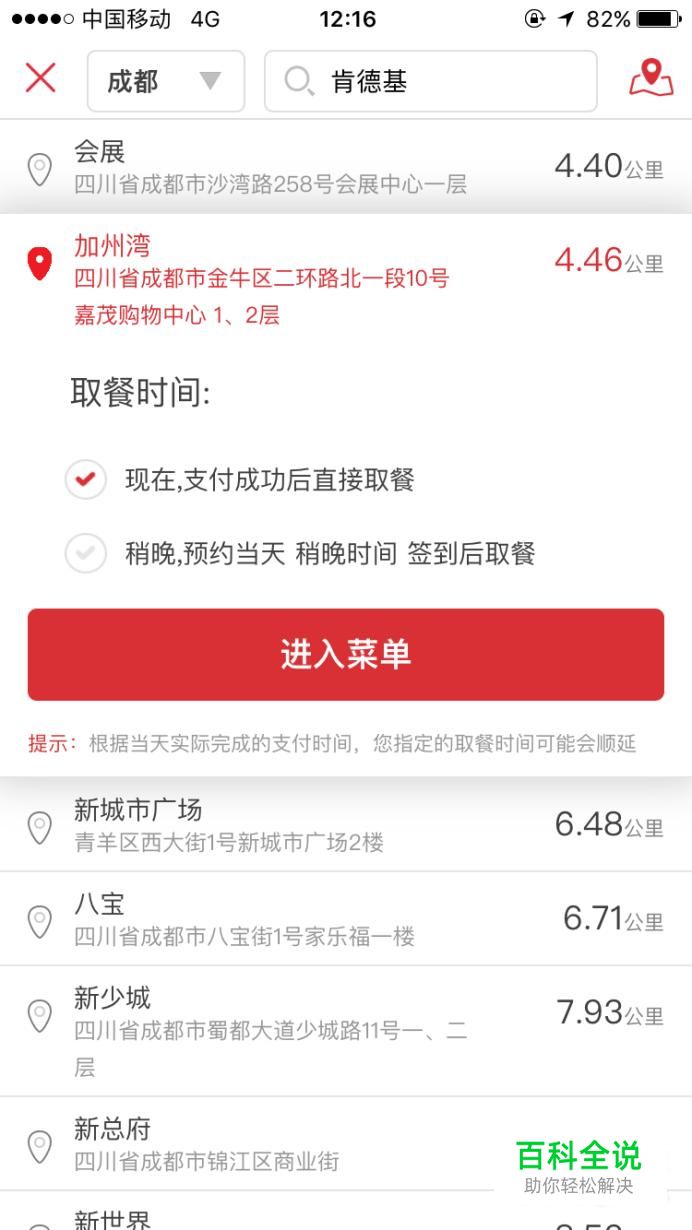Tap the 进入菜单 button
This screenshot has width=692, height=1230.
[346, 655]
